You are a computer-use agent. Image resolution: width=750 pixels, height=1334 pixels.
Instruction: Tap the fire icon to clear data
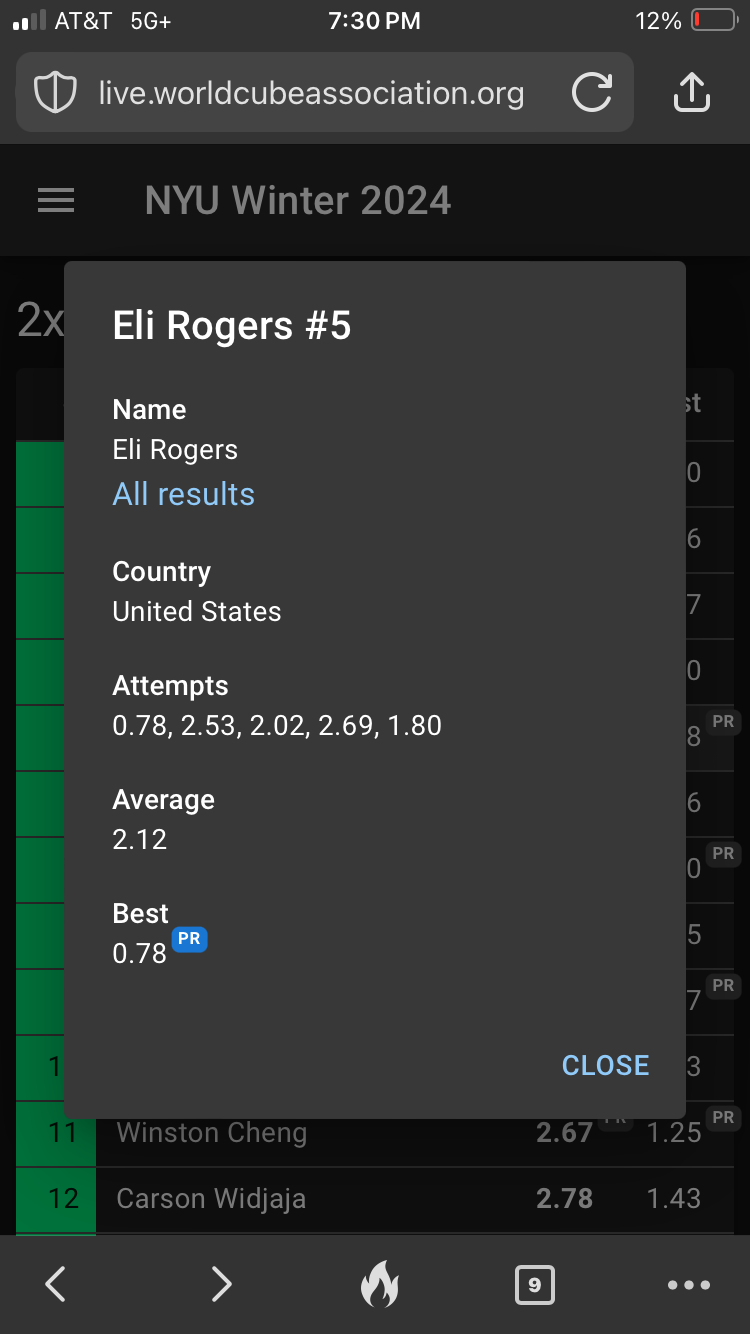click(379, 1284)
